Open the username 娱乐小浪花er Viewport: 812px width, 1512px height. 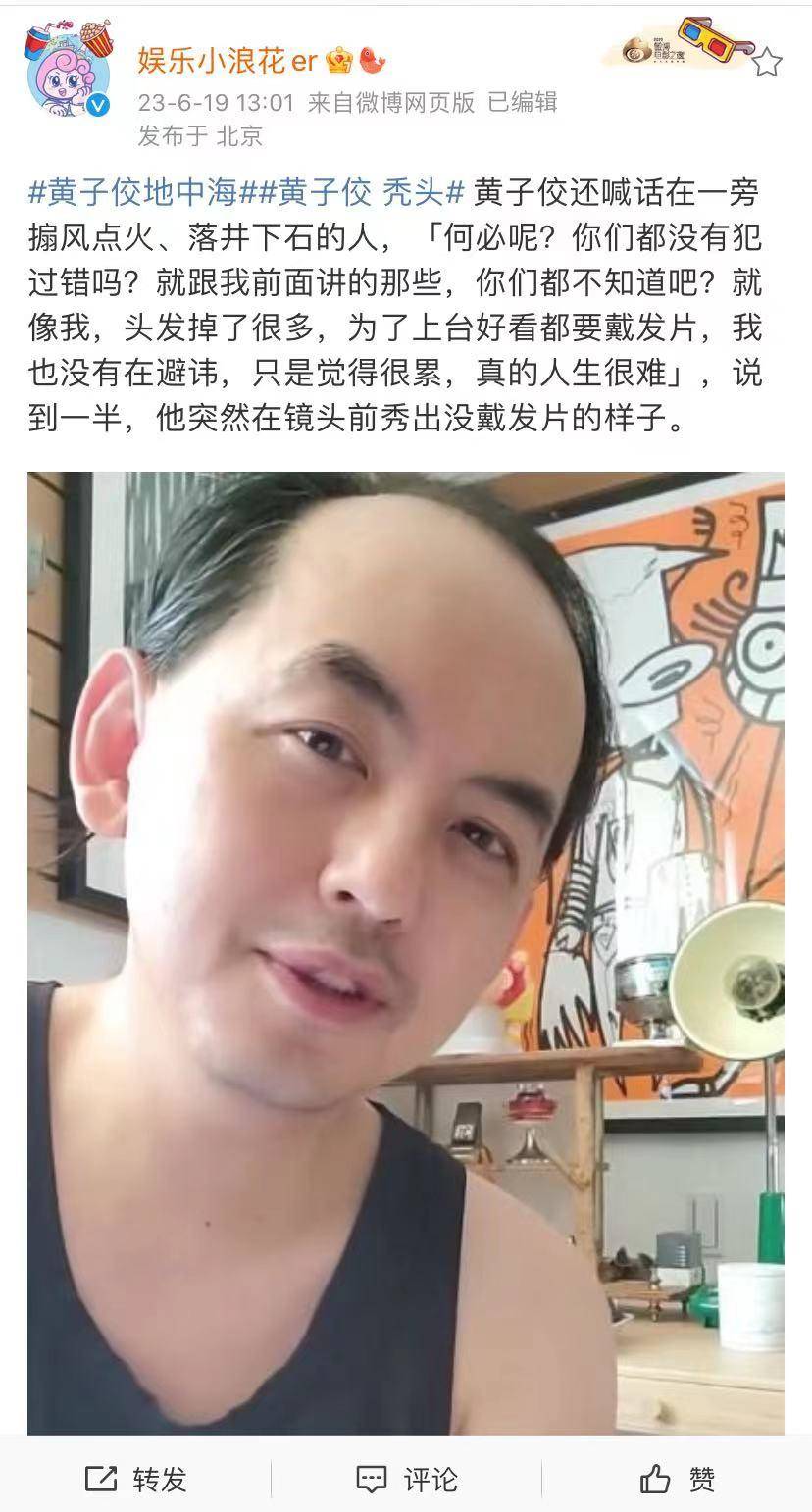[227, 61]
